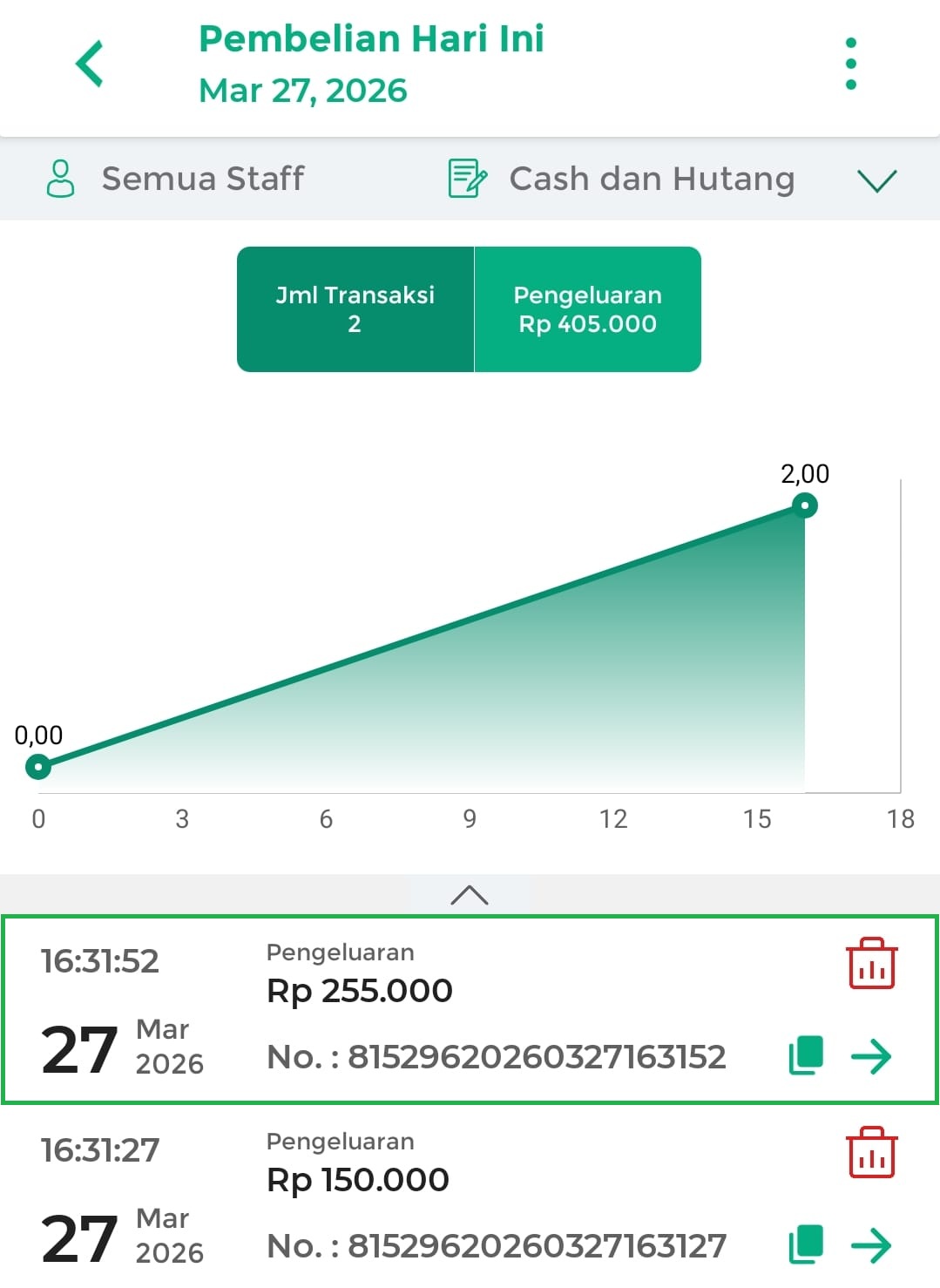Select the Jml Transaksi tab
The height and width of the screenshot is (1288, 940).
(x=355, y=309)
